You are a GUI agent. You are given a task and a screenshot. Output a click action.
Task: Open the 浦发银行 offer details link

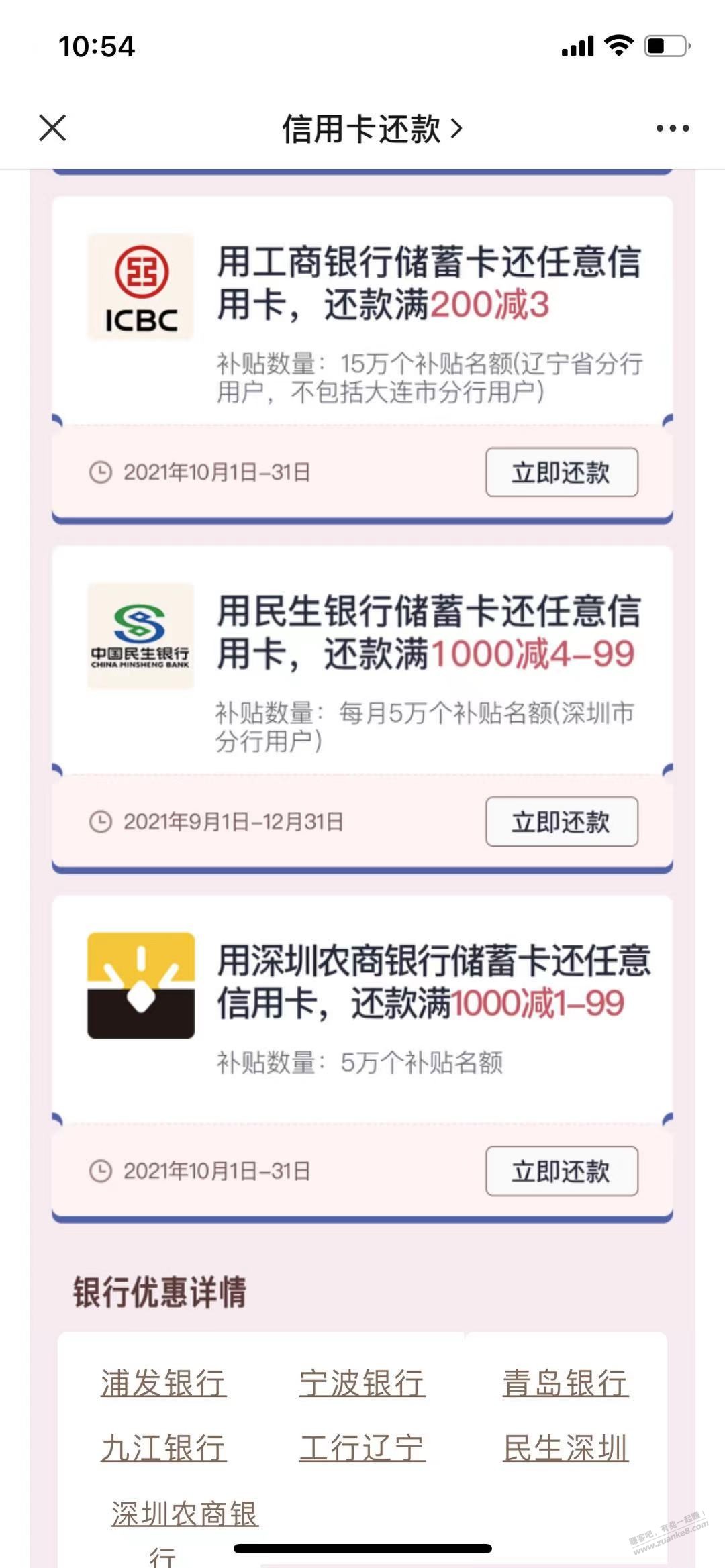click(163, 1383)
